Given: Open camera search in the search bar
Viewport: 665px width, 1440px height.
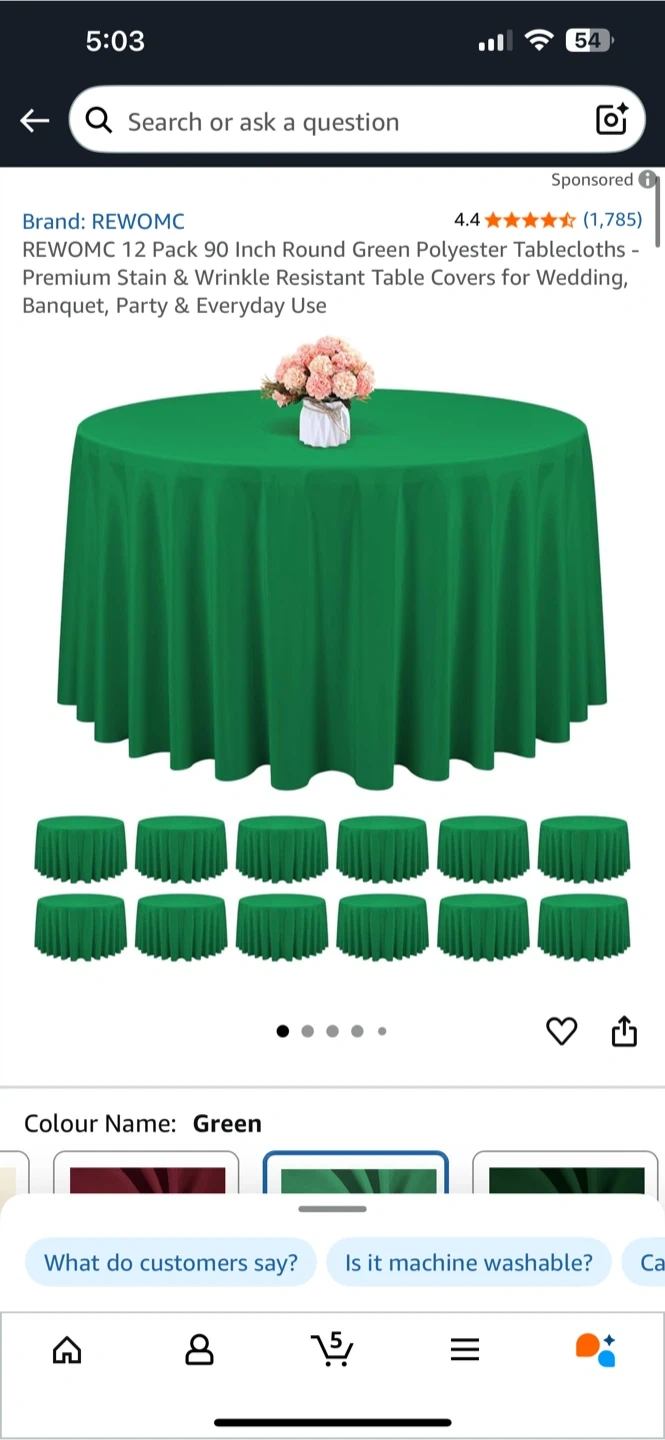Looking at the screenshot, I should 611,120.
